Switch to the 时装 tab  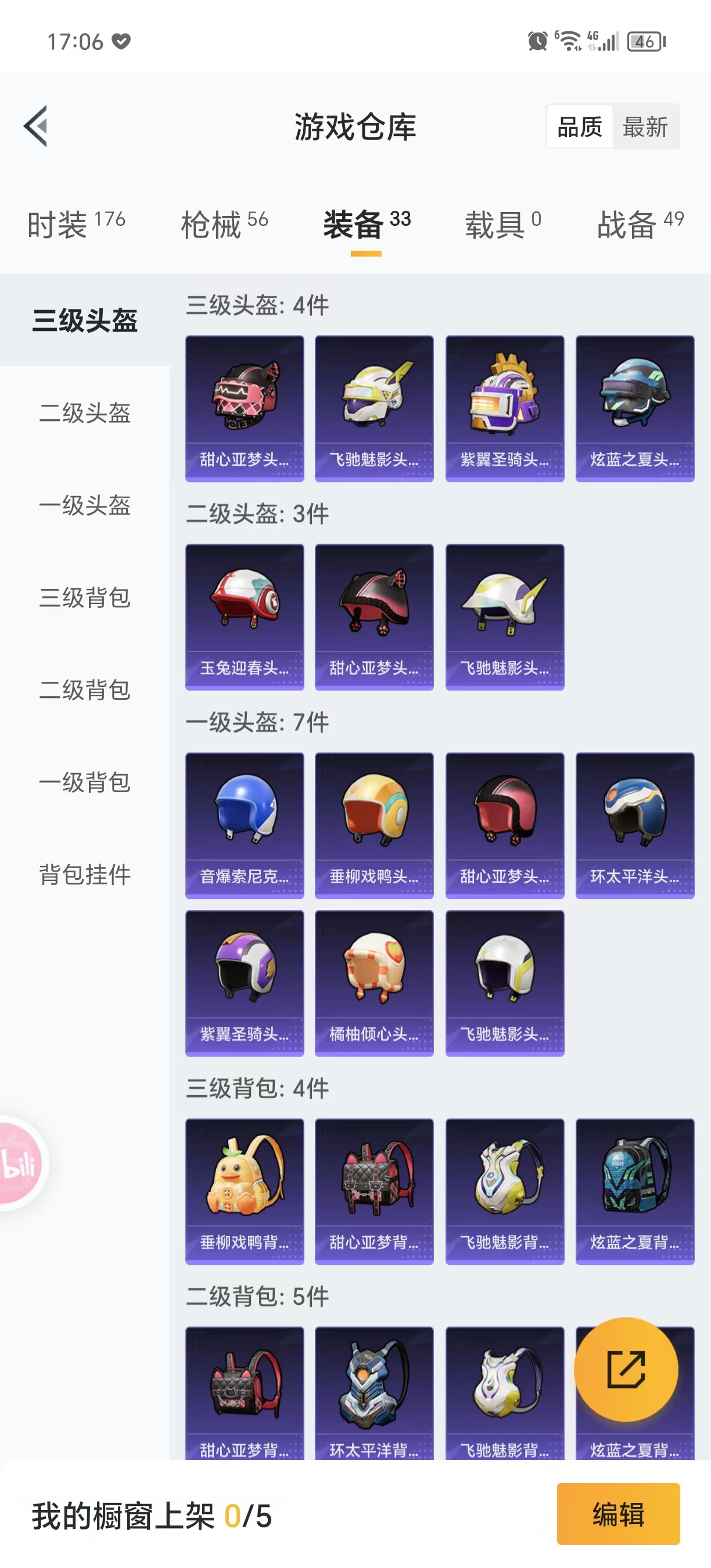[x=76, y=224]
